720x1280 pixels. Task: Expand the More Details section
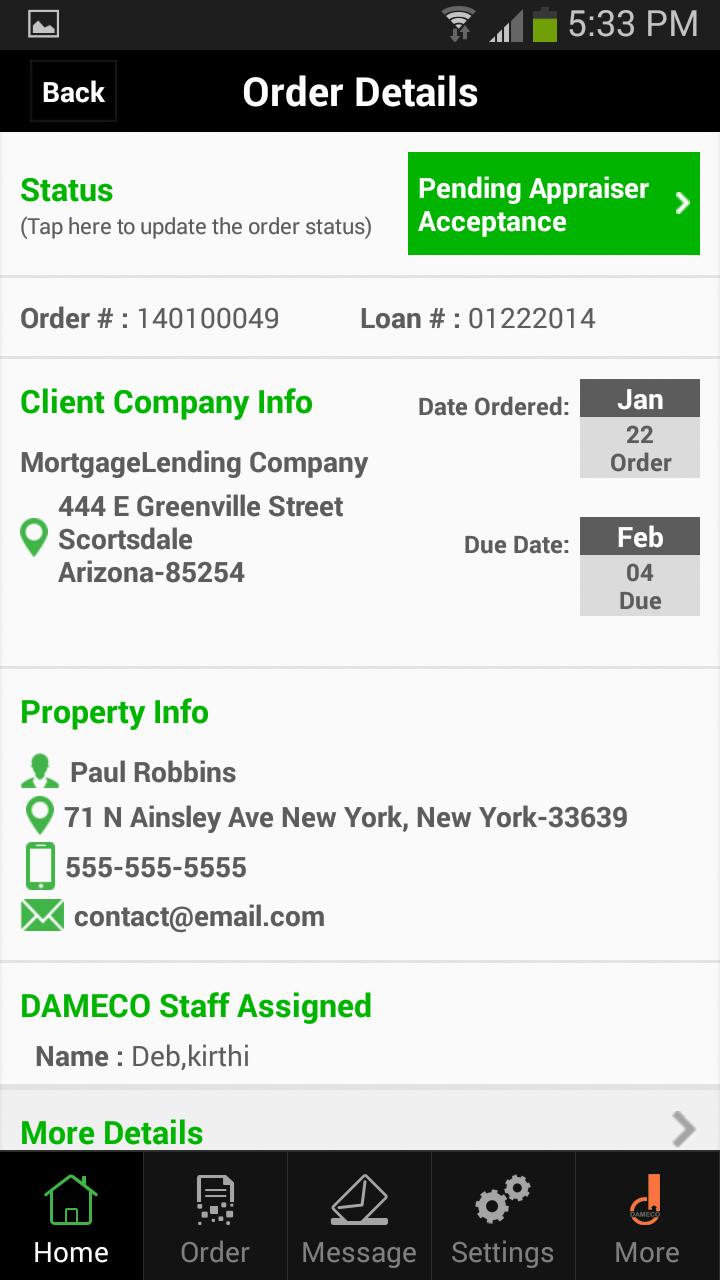coord(360,1130)
